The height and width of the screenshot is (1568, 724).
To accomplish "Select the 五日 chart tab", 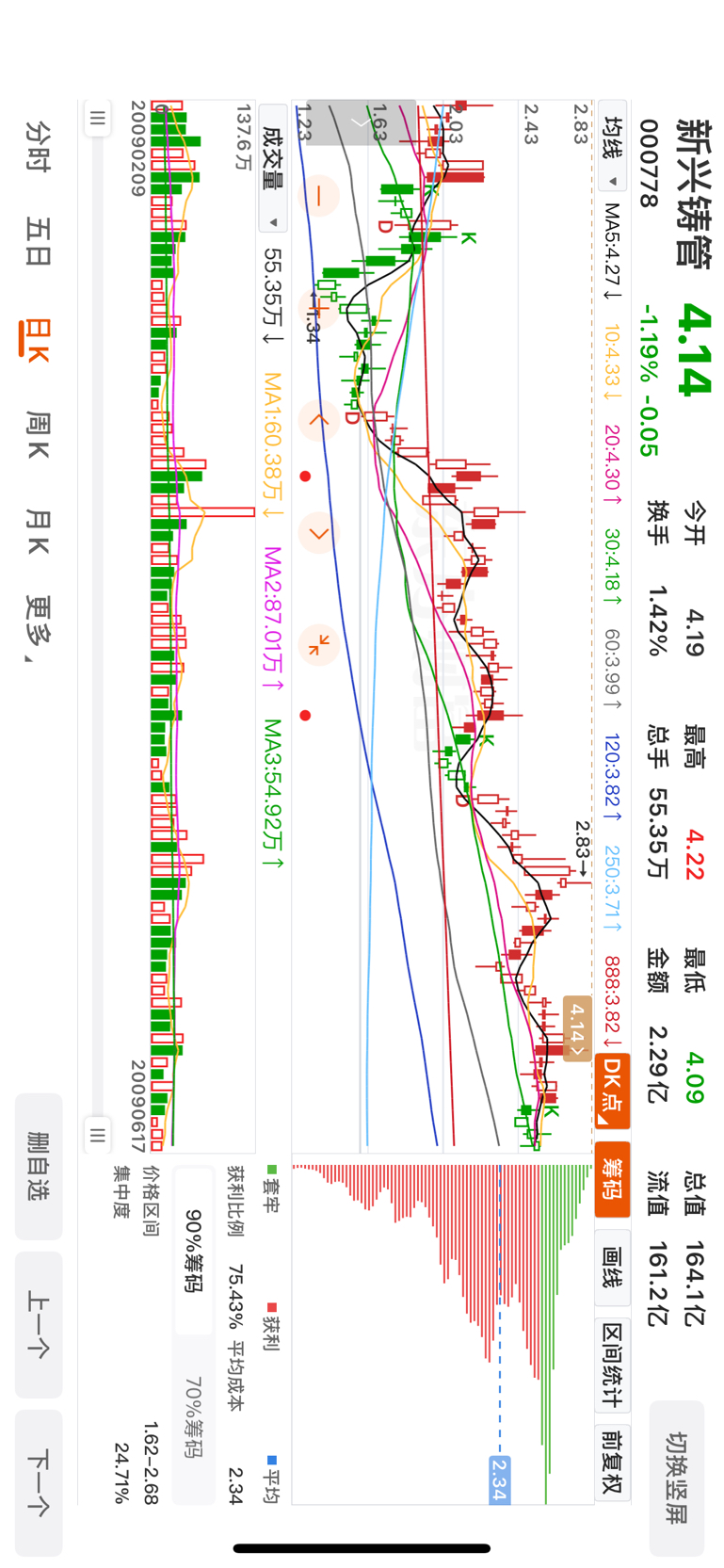I will (x=38, y=241).
